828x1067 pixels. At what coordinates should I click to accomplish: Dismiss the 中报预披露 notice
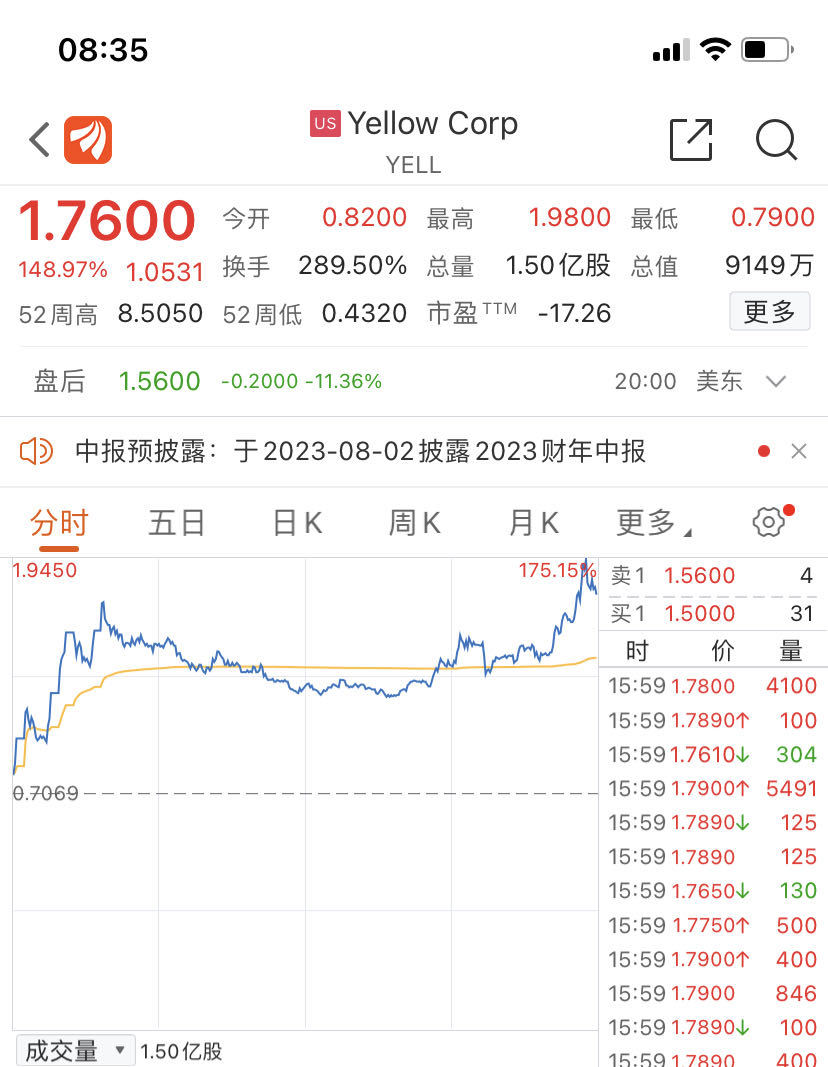(x=799, y=451)
